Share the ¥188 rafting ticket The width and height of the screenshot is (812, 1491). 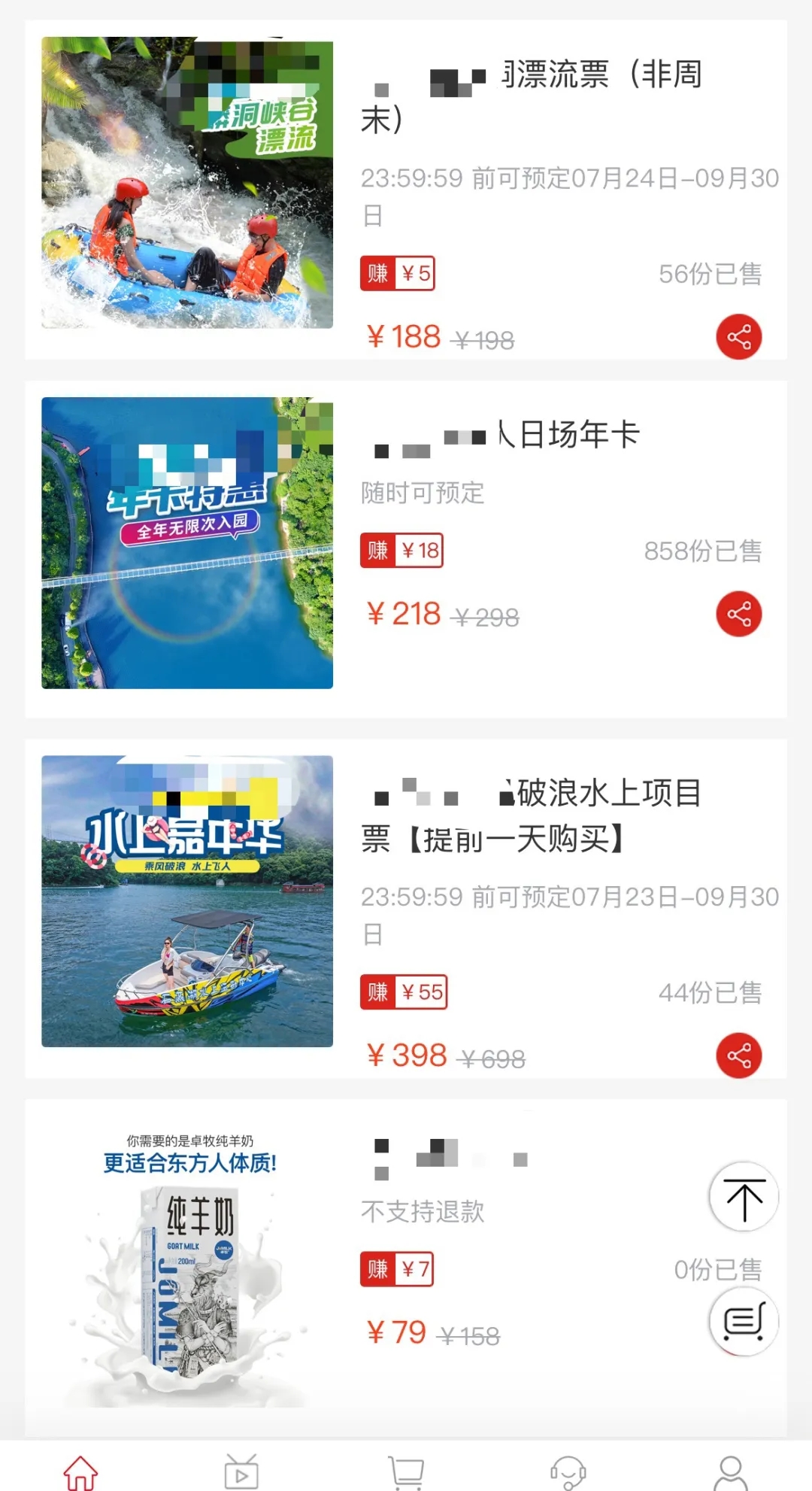[x=738, y=336]
